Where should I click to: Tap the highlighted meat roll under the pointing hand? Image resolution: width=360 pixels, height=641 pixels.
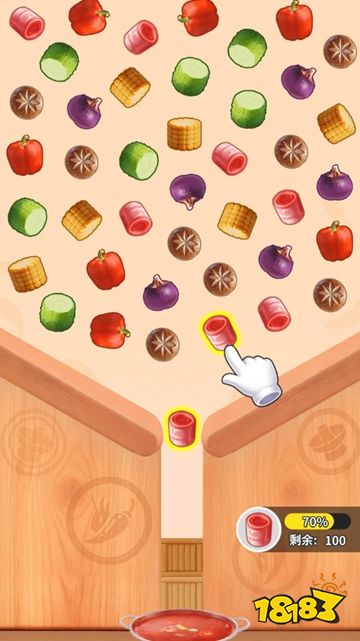click(x=220, y=332)
